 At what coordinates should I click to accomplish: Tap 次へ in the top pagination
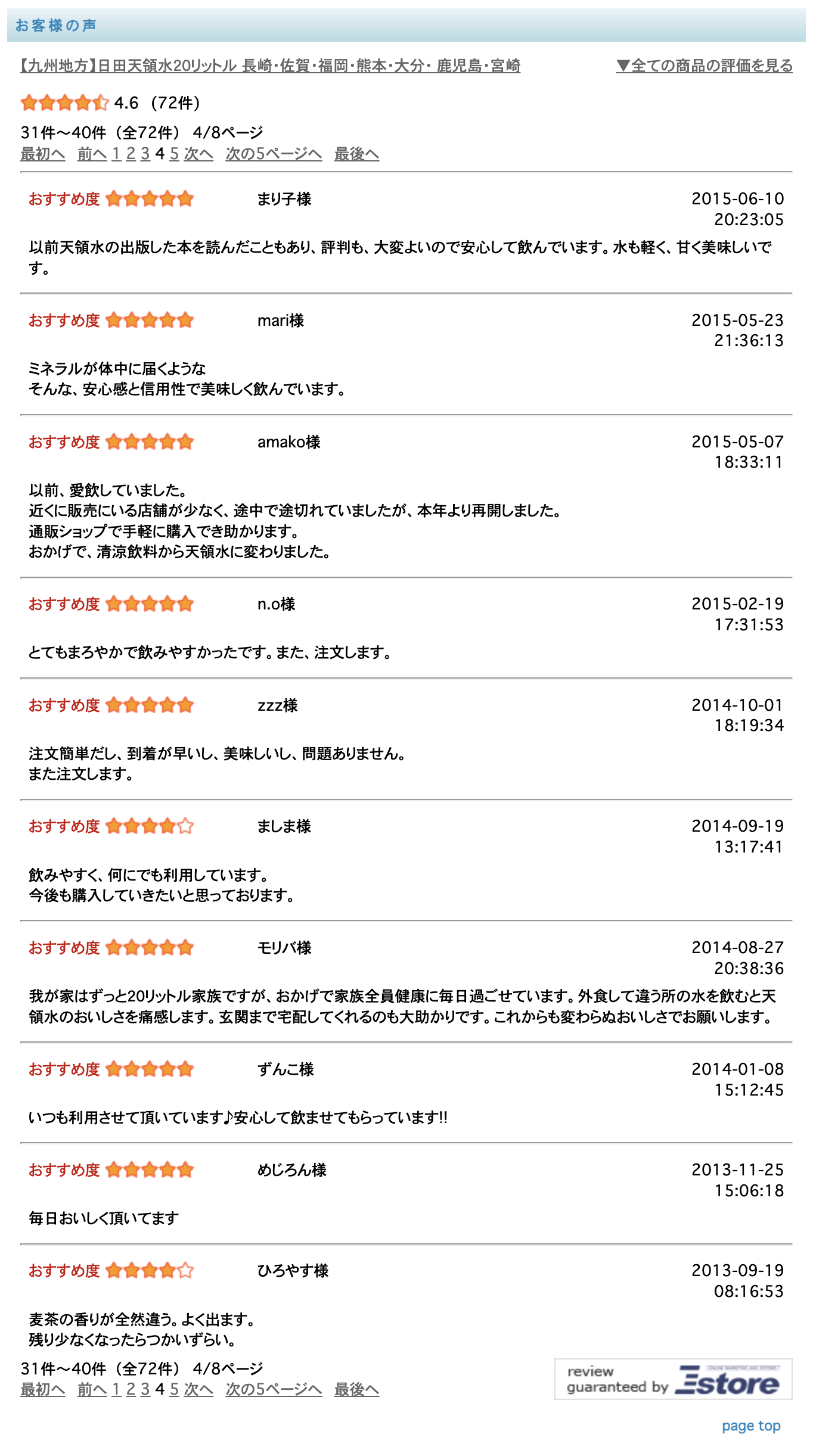(x=198, y=154)
